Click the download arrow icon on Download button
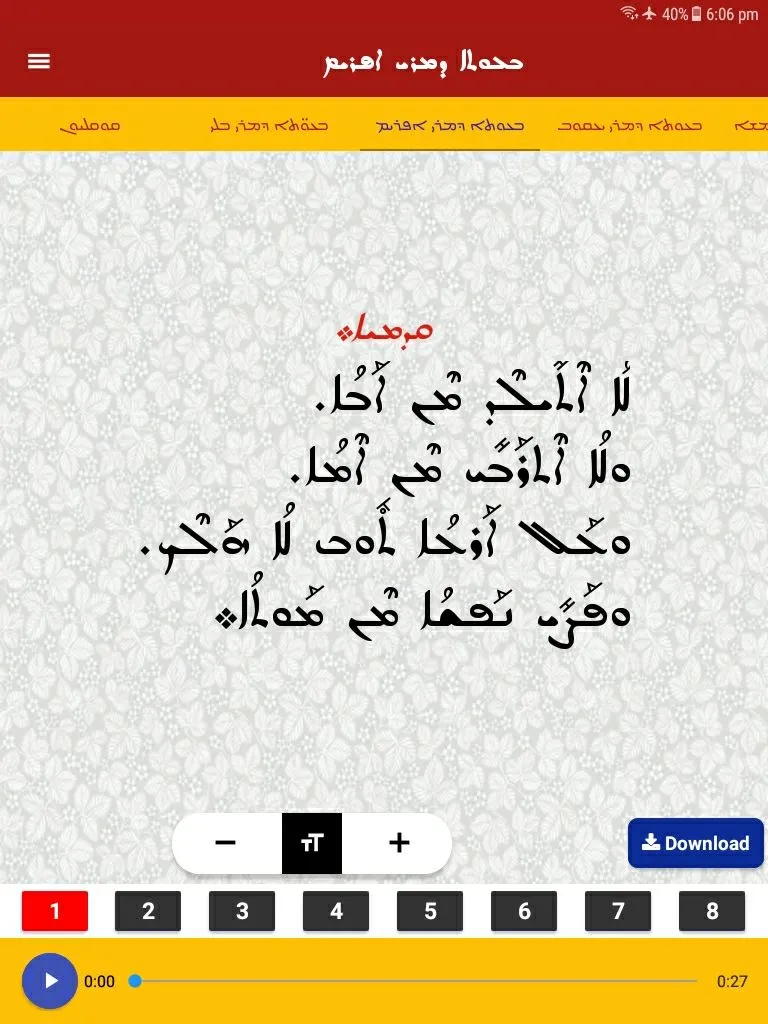768x1024 pixels. pyautogui.click(x=650, y=843)
